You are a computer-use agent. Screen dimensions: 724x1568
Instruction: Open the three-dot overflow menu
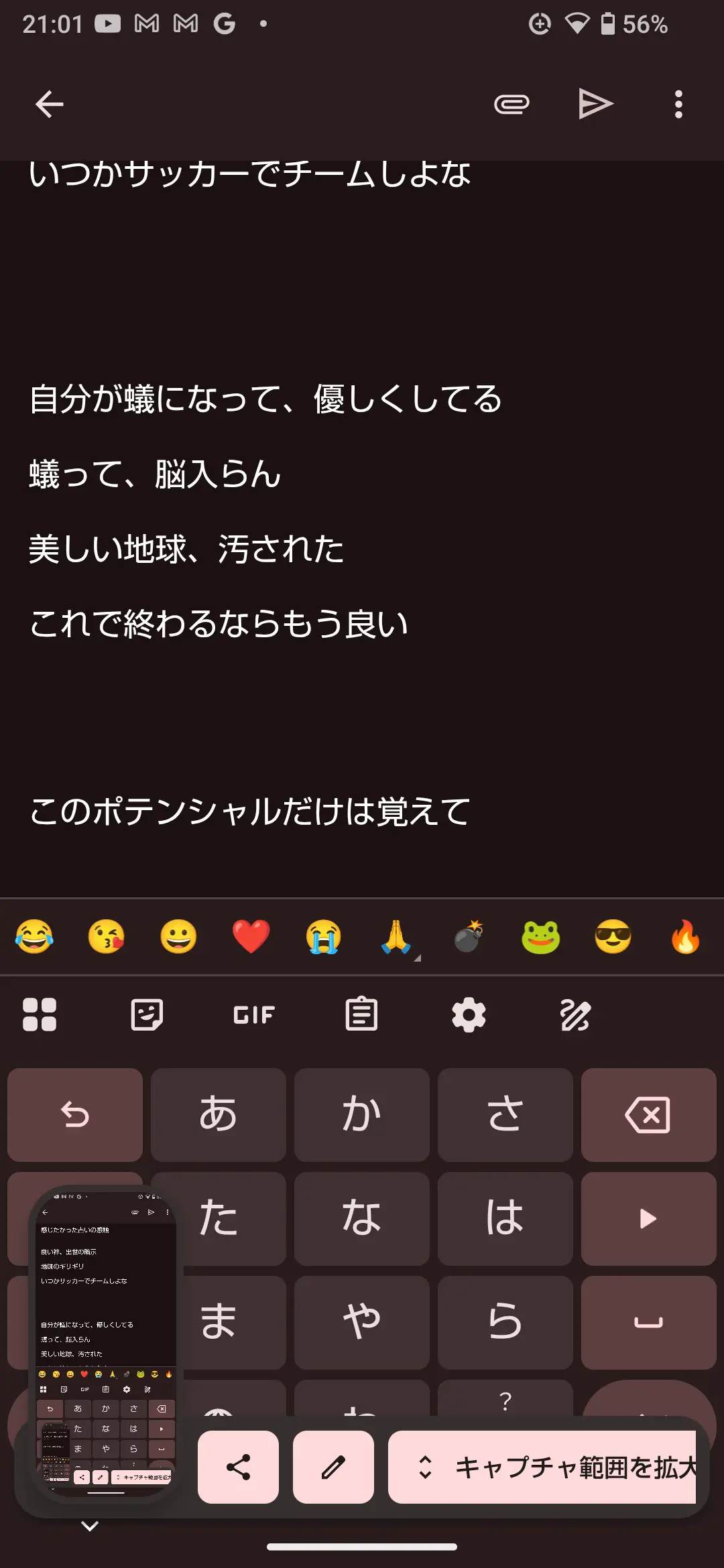point(678,105)
